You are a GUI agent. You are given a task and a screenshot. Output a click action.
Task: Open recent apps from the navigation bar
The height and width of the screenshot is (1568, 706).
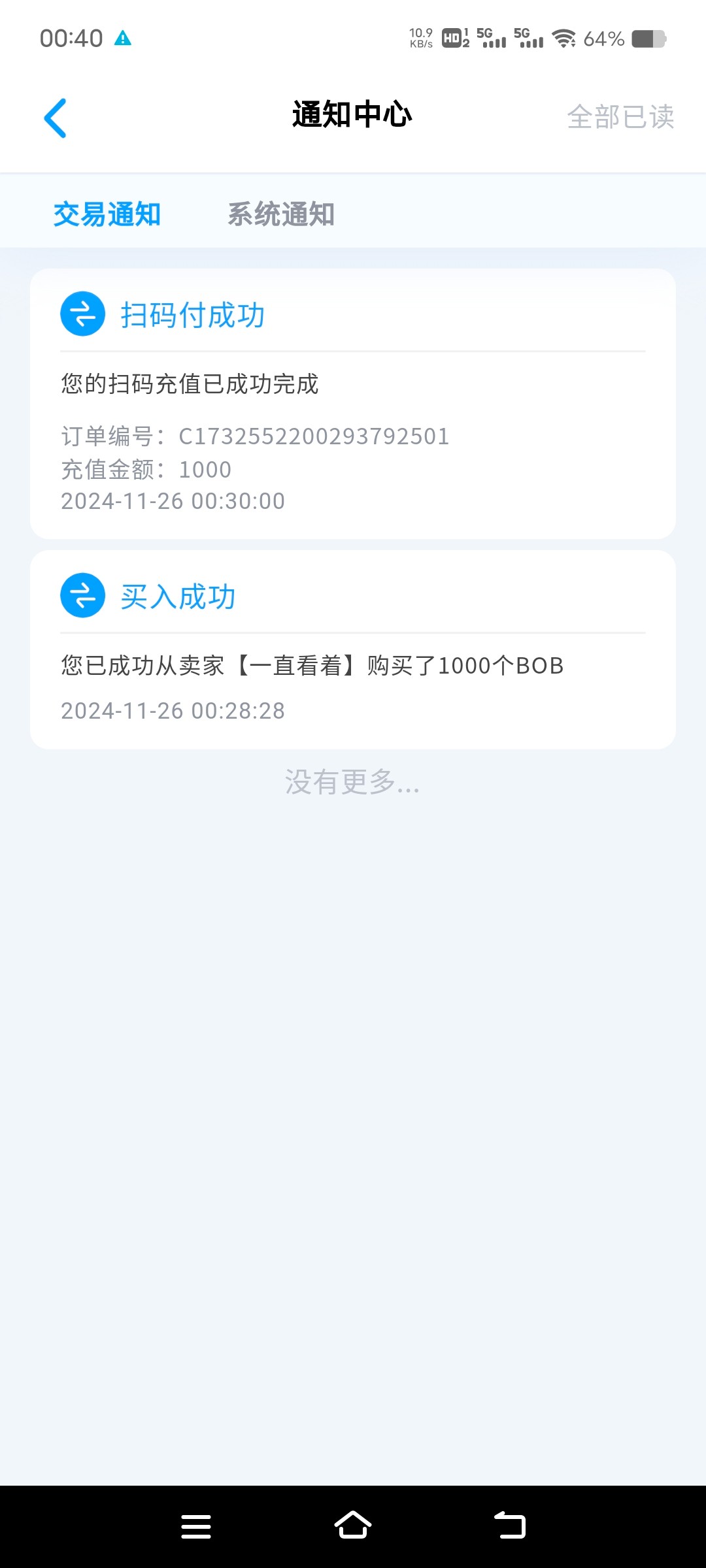tap(196, 1527)
